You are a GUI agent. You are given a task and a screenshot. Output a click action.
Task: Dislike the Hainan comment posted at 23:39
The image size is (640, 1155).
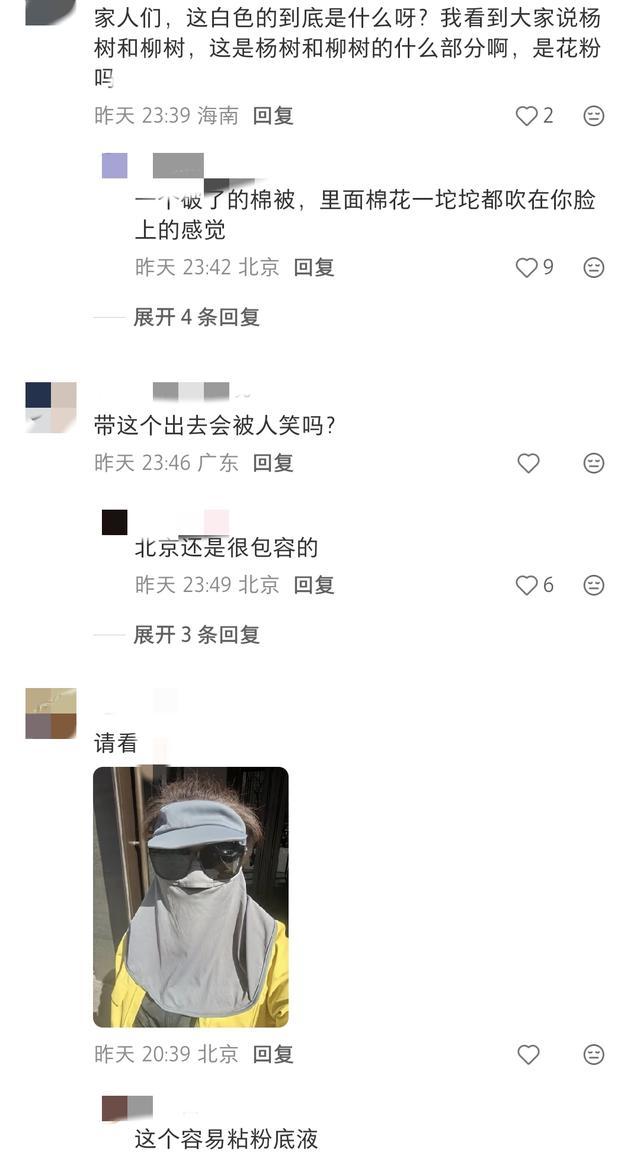[594, 116]
